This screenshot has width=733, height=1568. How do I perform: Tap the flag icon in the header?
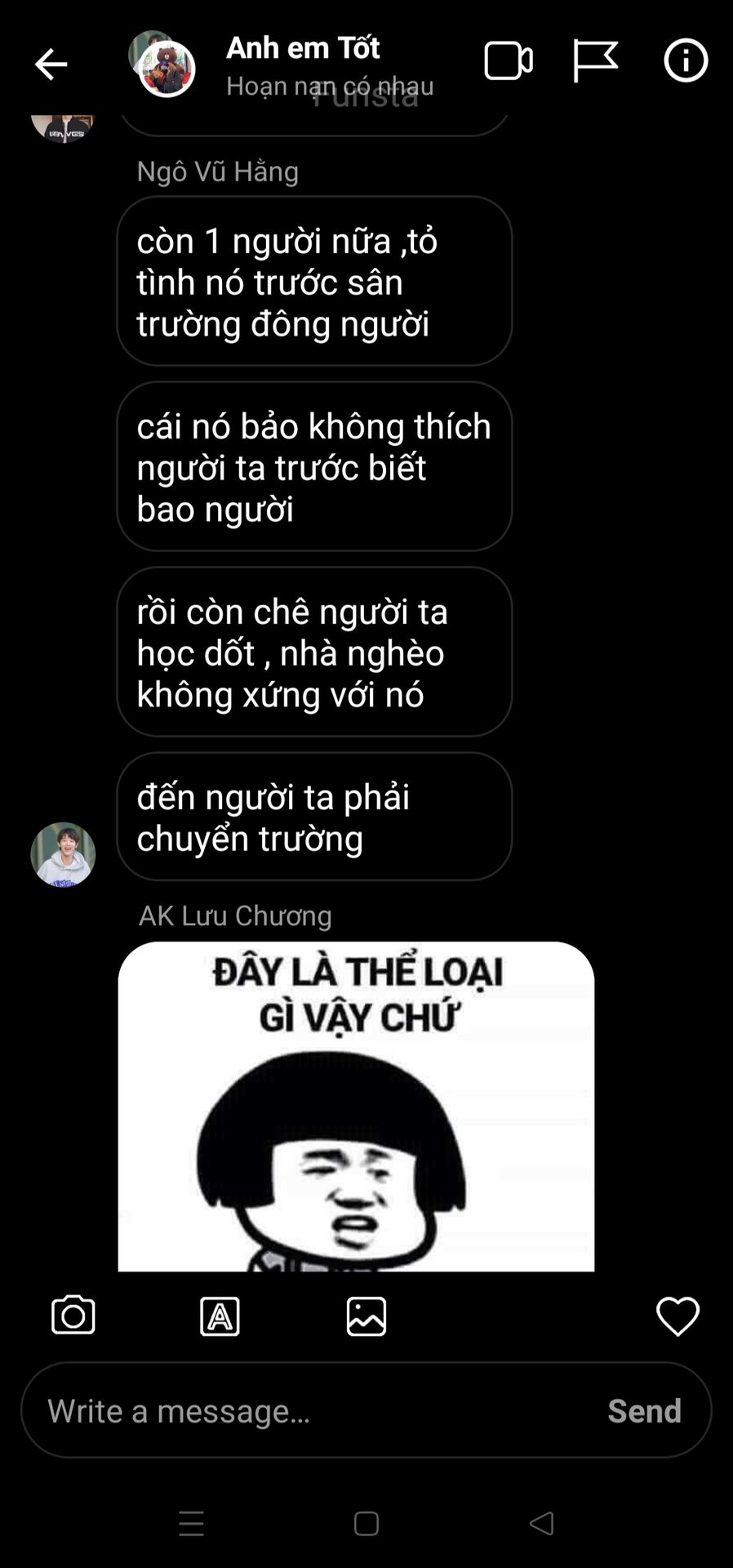(x=595, y=61)
